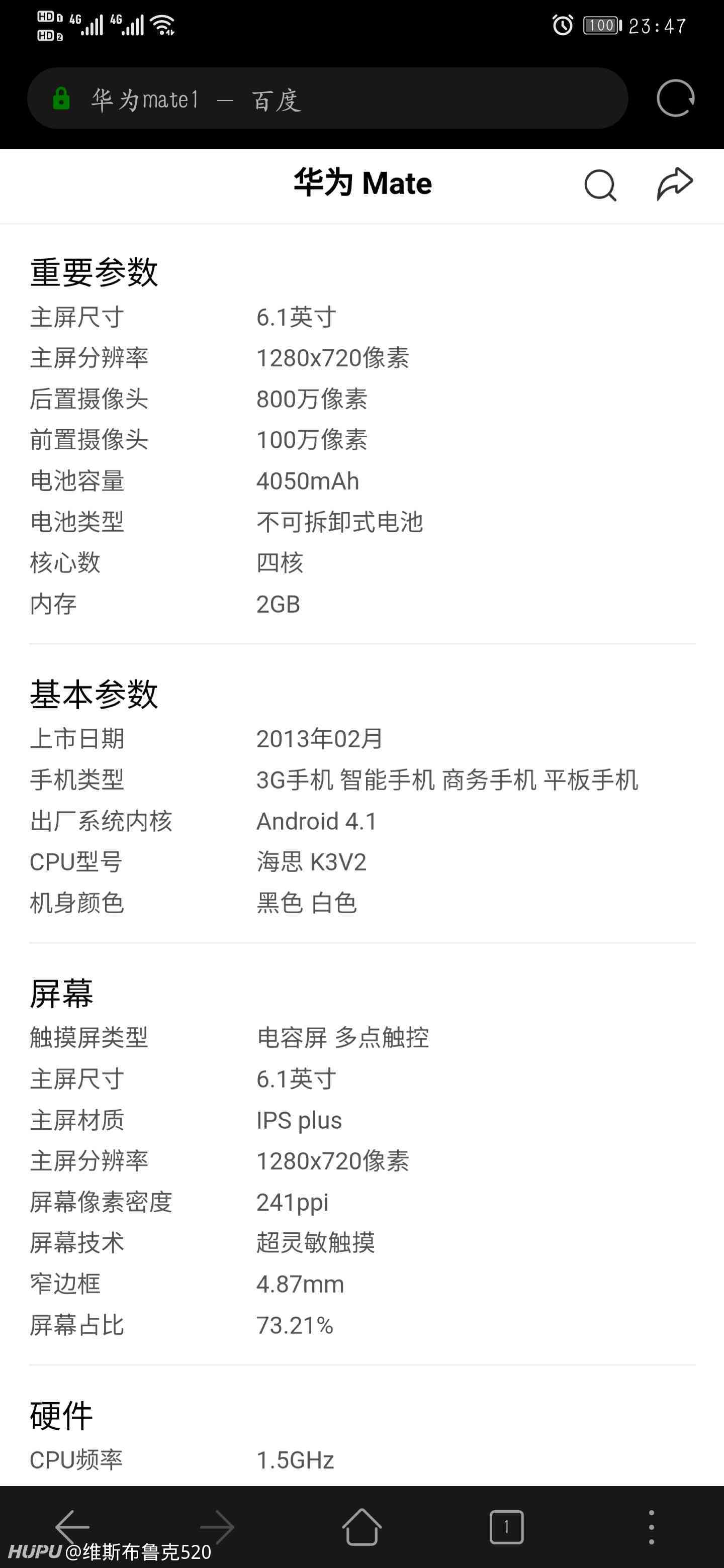Reload the page with the refresh icon

point(675,98)
